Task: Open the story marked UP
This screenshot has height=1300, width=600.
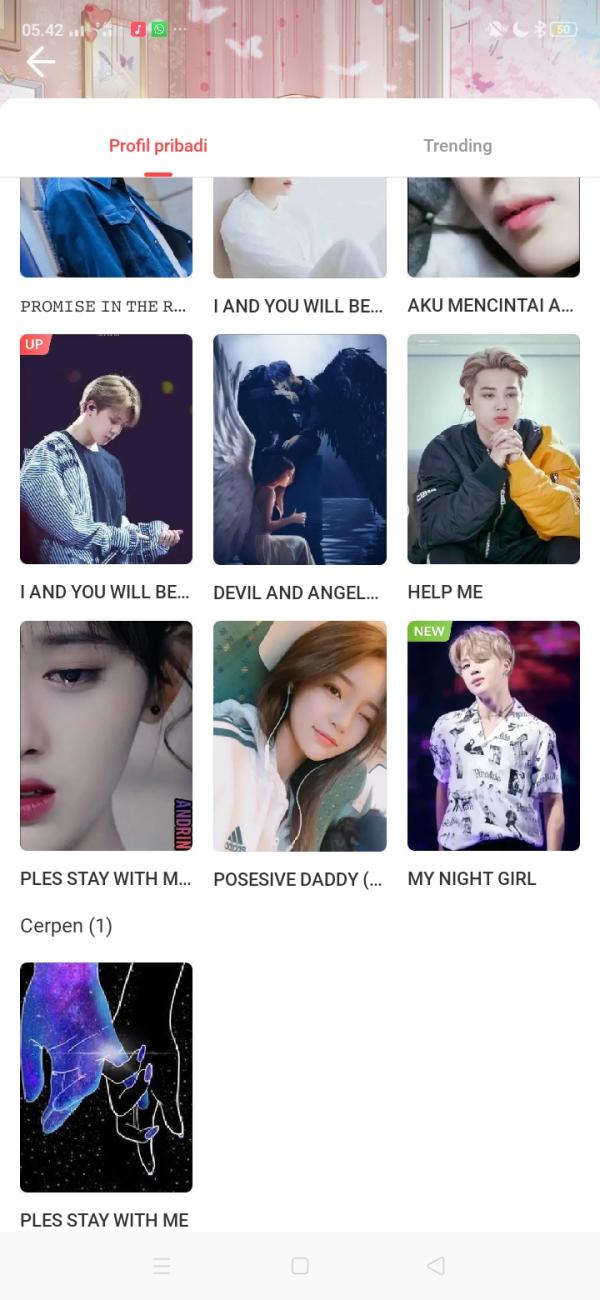Action: click(x=106, y=449)
